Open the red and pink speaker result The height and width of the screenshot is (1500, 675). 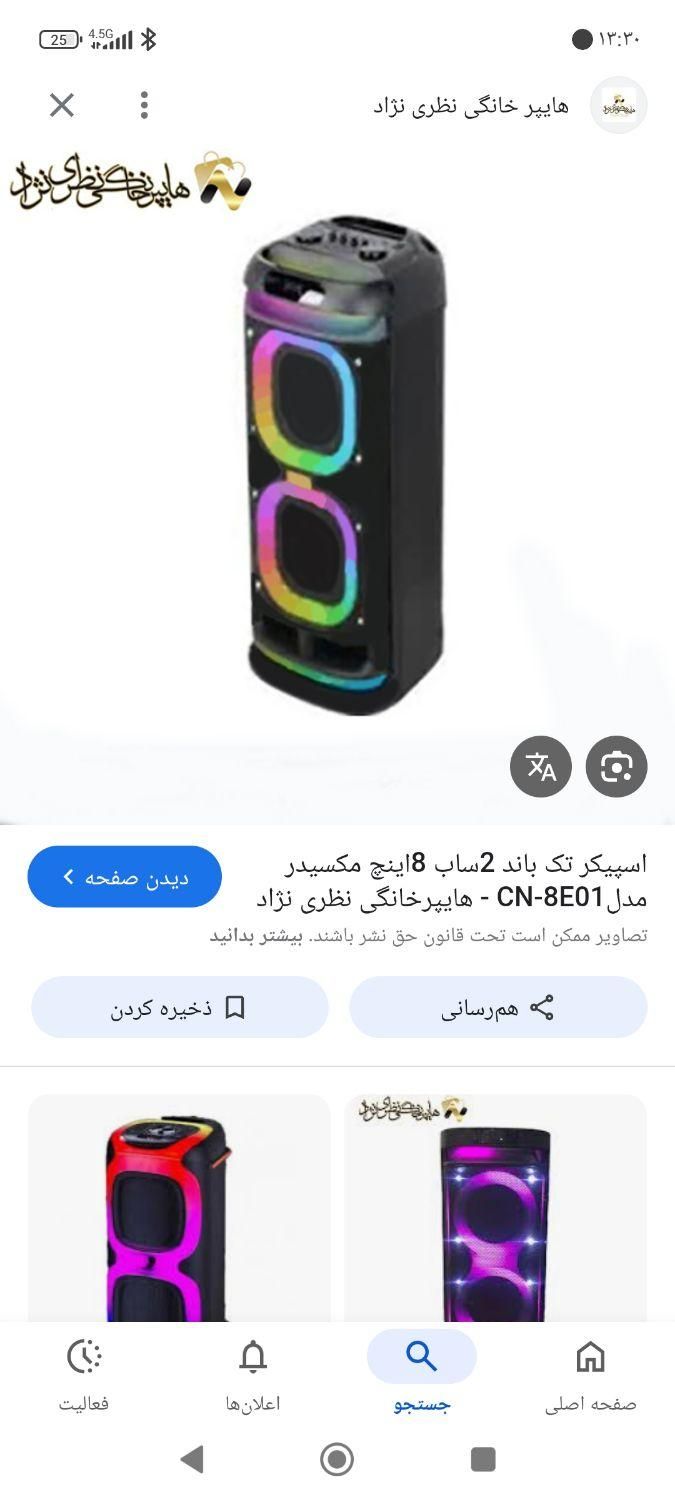point(179,1208)
